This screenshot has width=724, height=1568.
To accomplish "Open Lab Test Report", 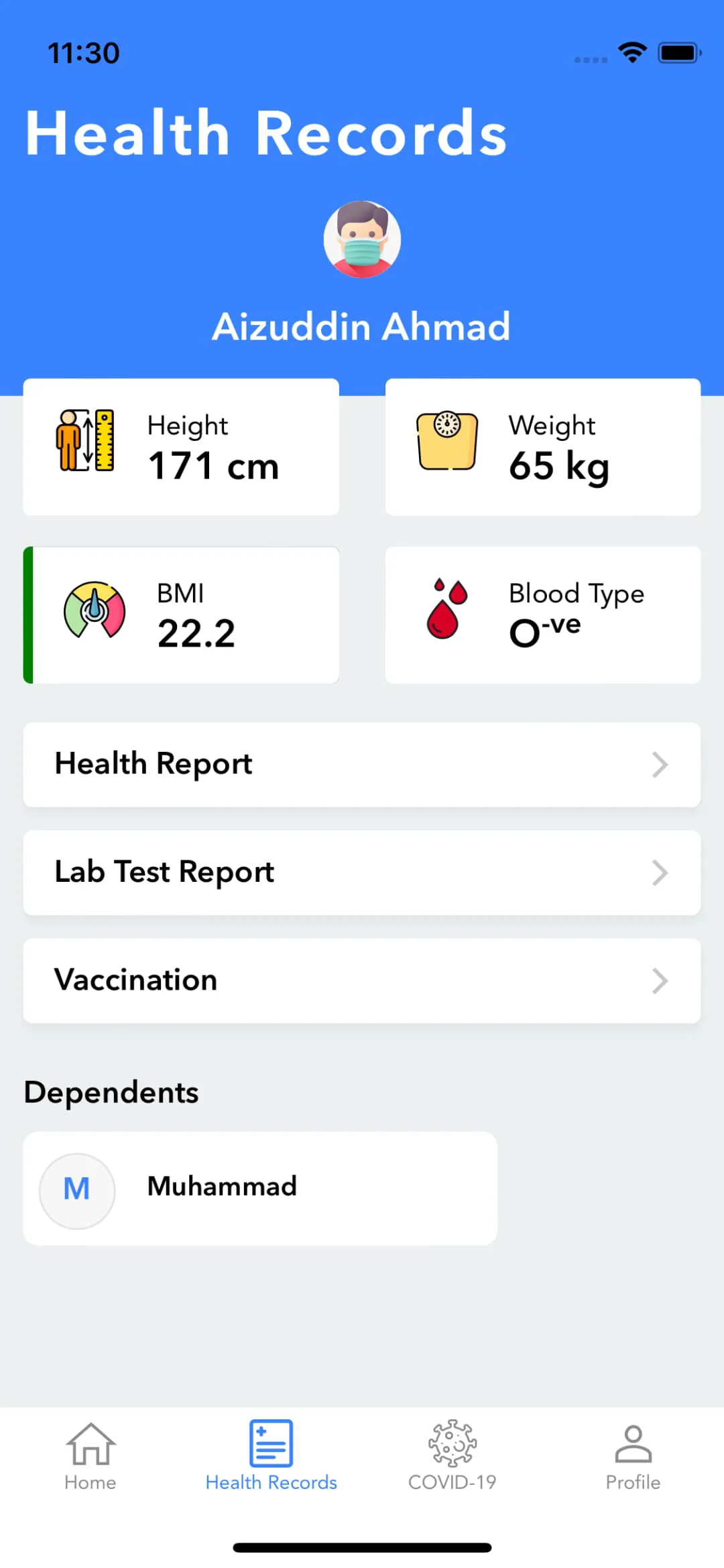I will click(362, 872).
